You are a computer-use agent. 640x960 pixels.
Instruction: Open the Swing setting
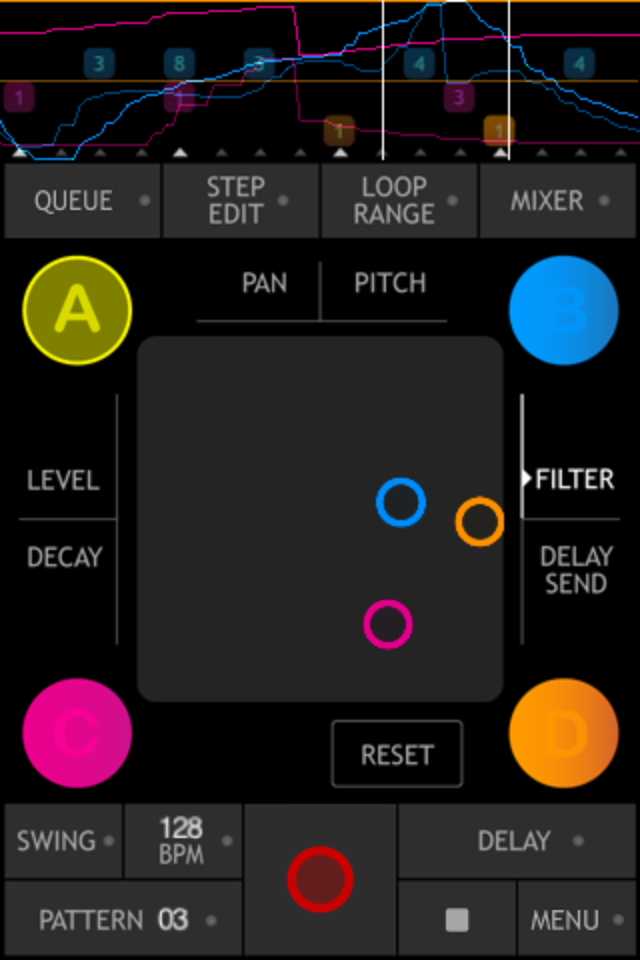64,840
